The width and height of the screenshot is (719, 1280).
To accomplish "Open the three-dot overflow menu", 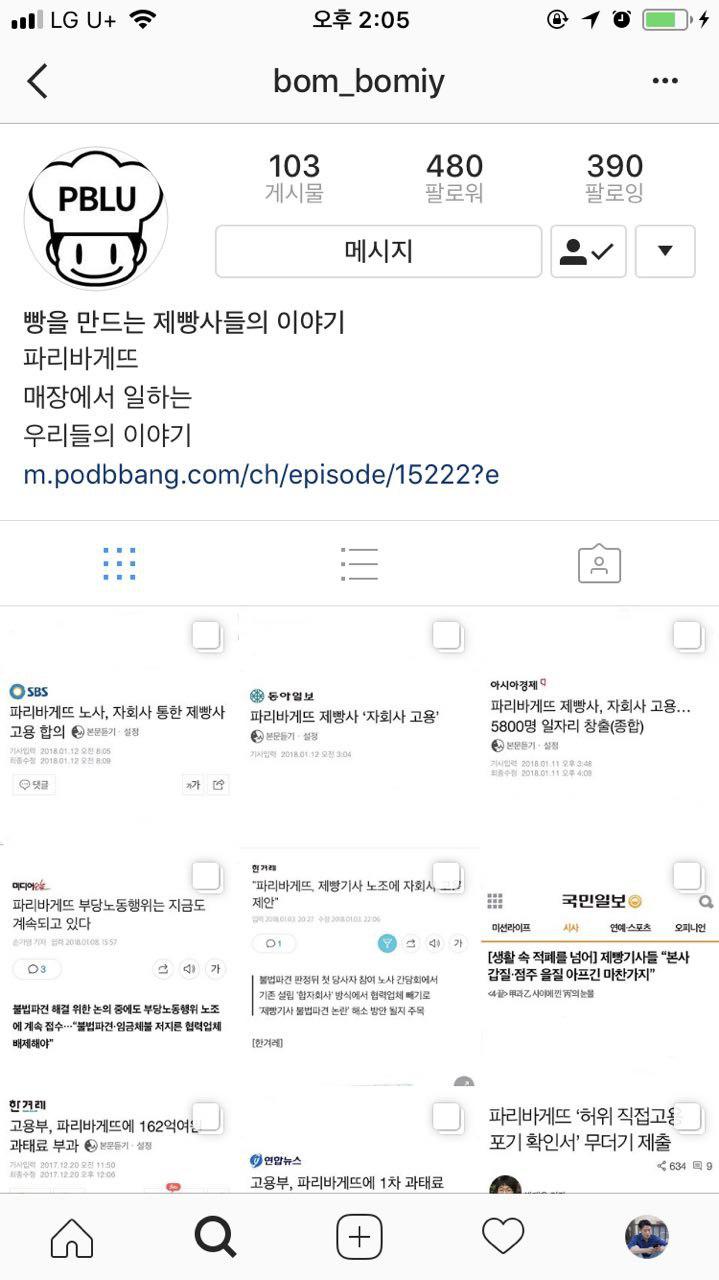I will pyautogui.click(x=665, y=81).
